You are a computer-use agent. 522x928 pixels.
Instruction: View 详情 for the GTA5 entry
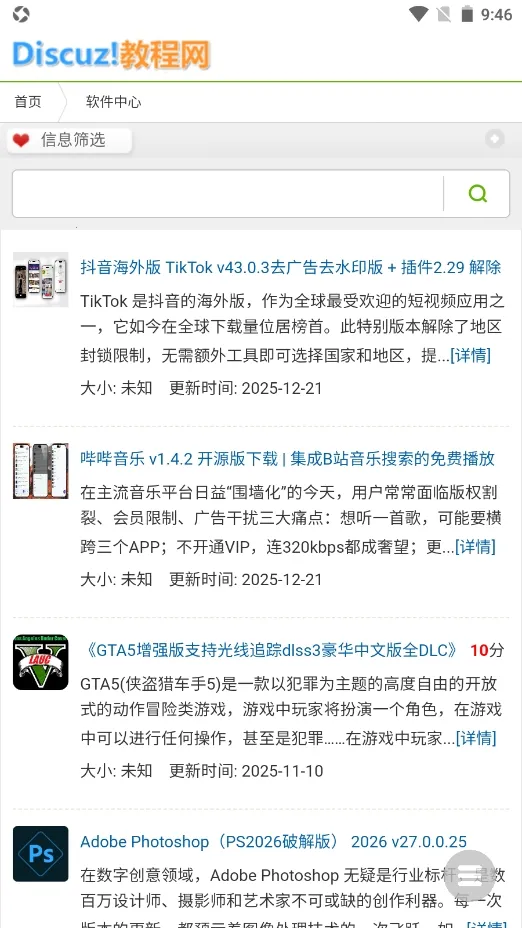[475, 738]
